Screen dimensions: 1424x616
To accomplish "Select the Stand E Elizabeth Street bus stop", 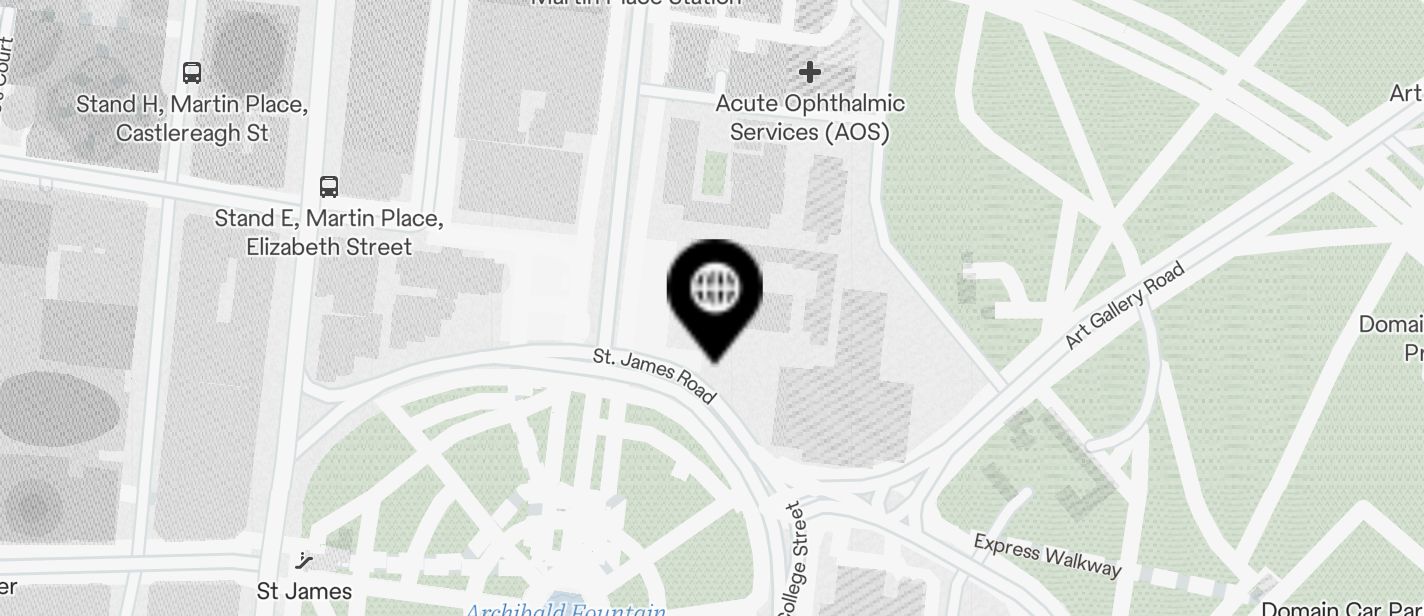I will (329, 187).
